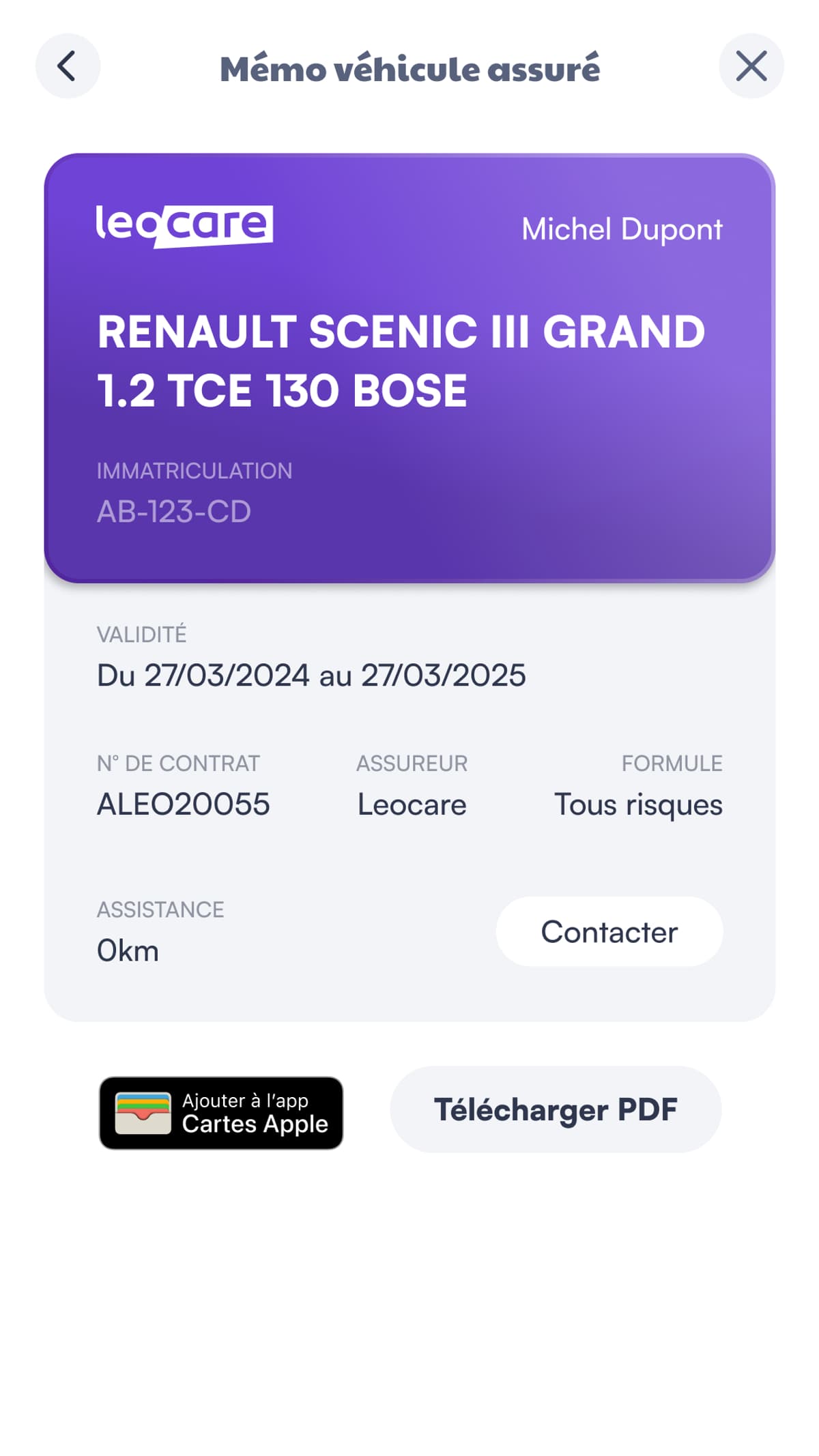Select the 0km assistance value
This screenshot has height=1456, width=819.
click(x=128, y=950)
